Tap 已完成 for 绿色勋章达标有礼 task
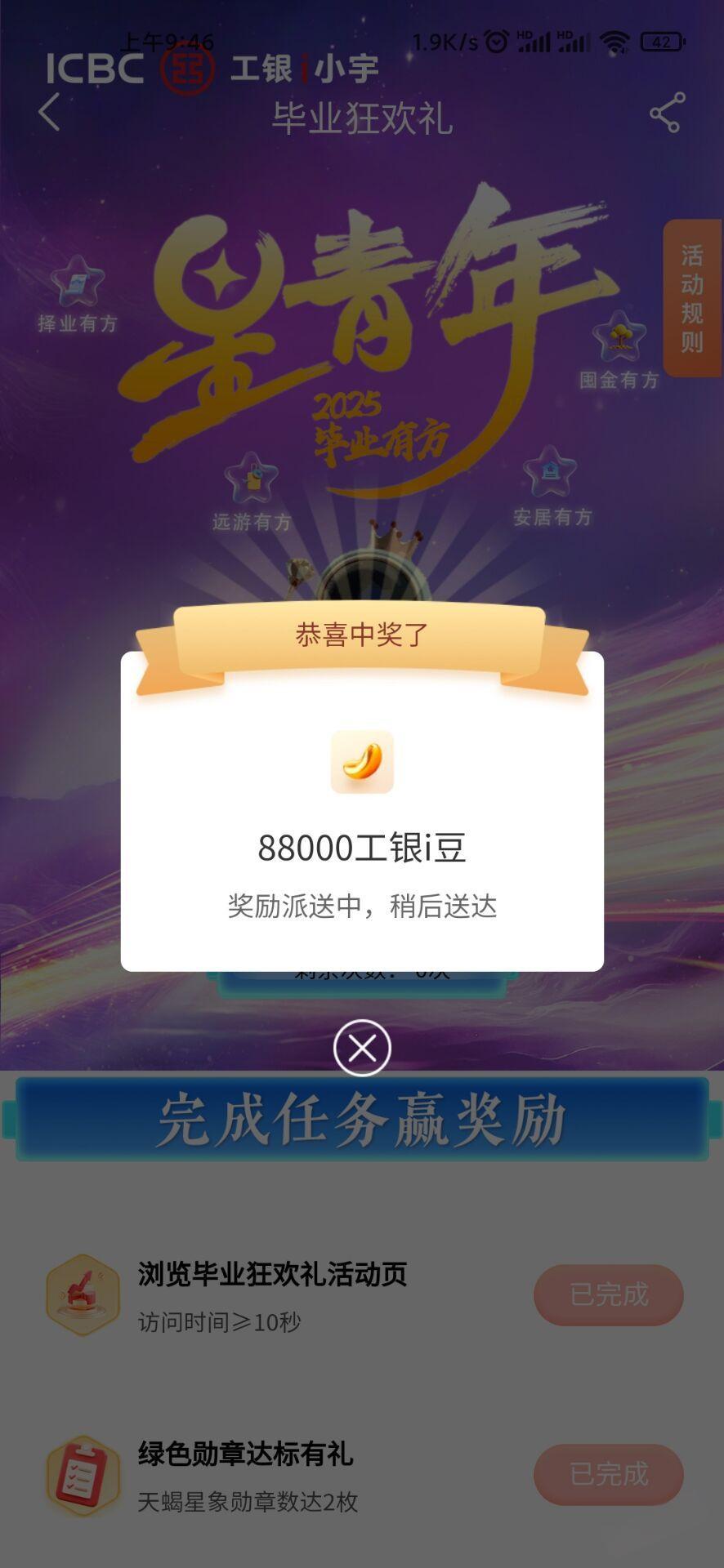724x1568 pixels. pyautogui.click(x=608, y=1474)
